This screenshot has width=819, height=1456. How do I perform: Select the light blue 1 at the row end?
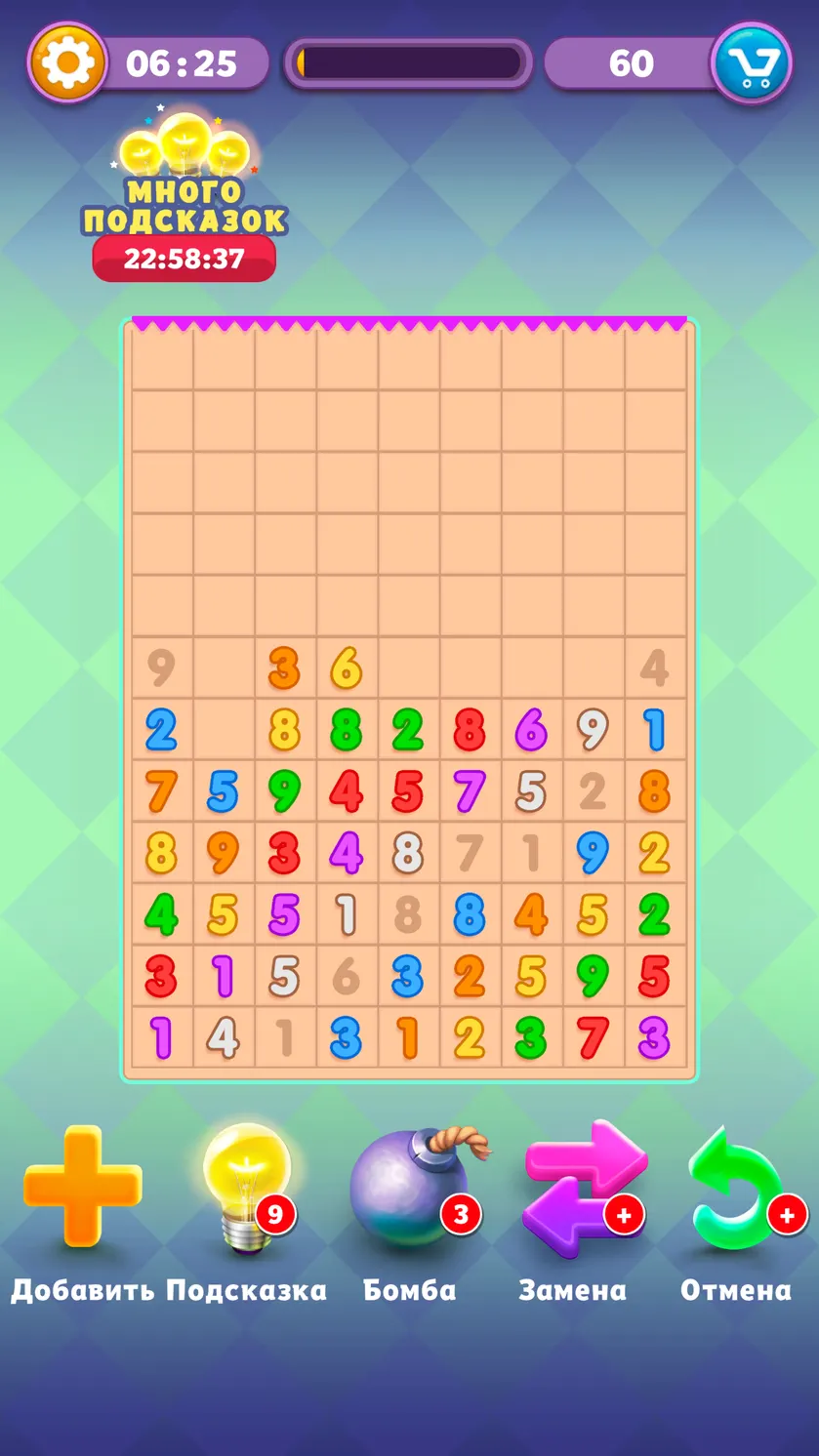[x=654, y=730]
